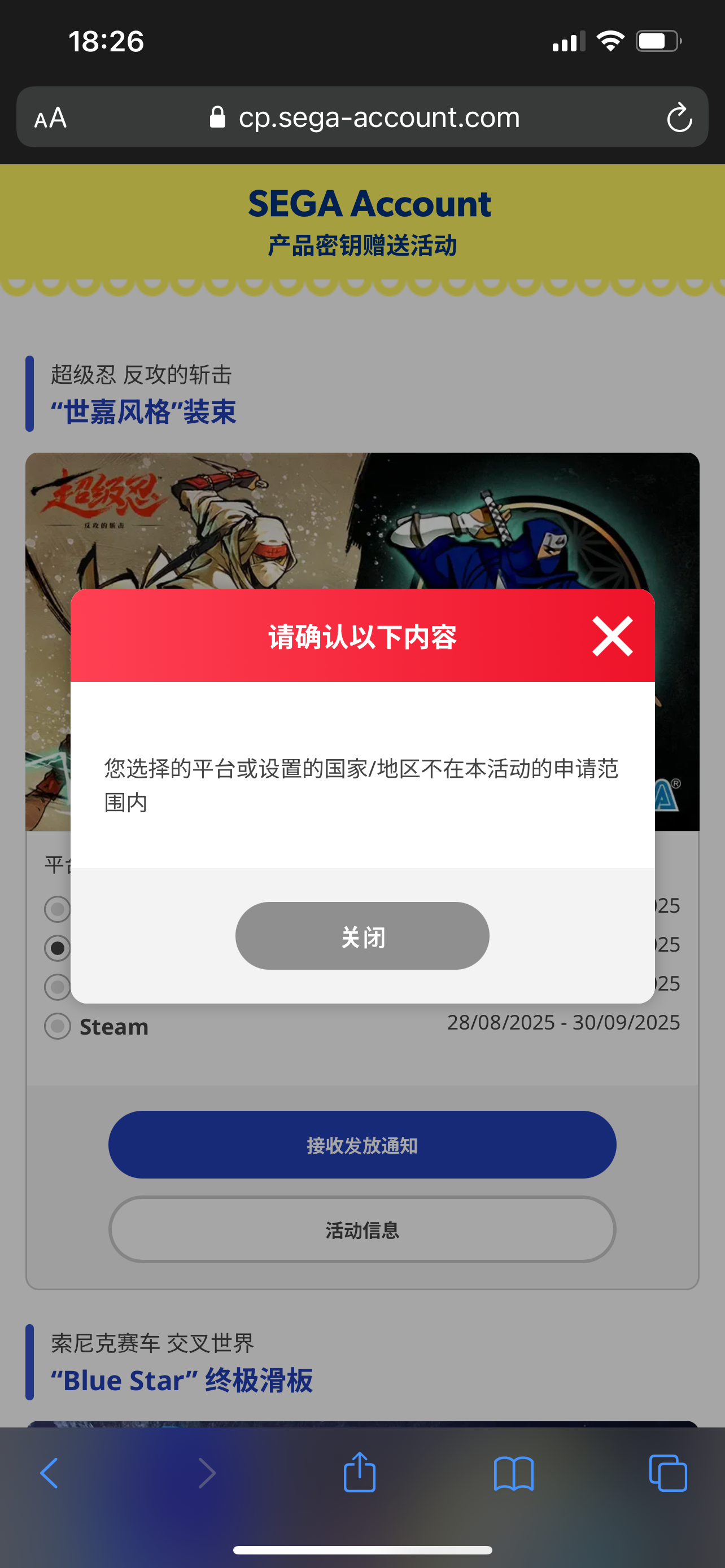Open Safari bookmarks
This screenshot has height=1568, width=725.
[514, 1473]
